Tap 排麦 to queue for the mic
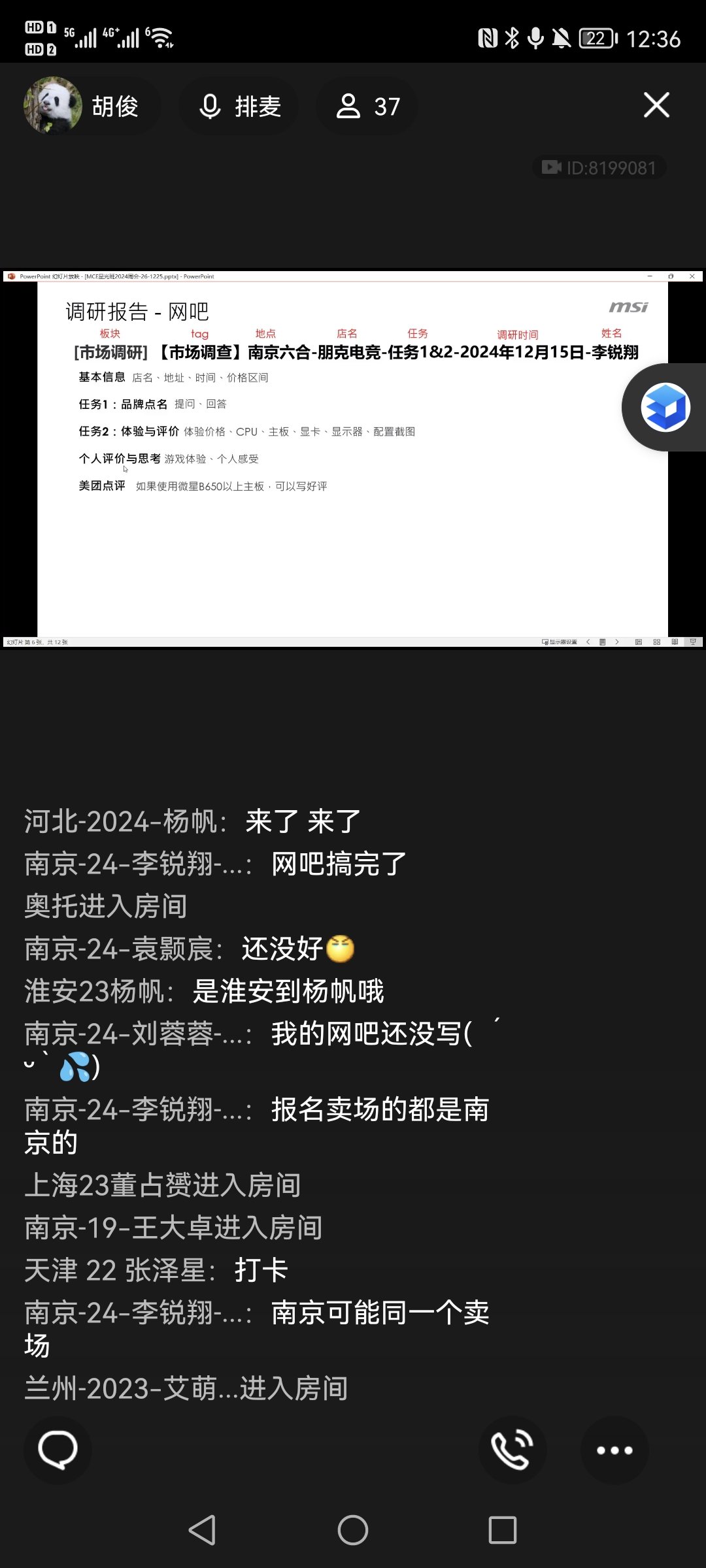The width and height of the screenshot is (706, 1568). [x=240, y=106]
